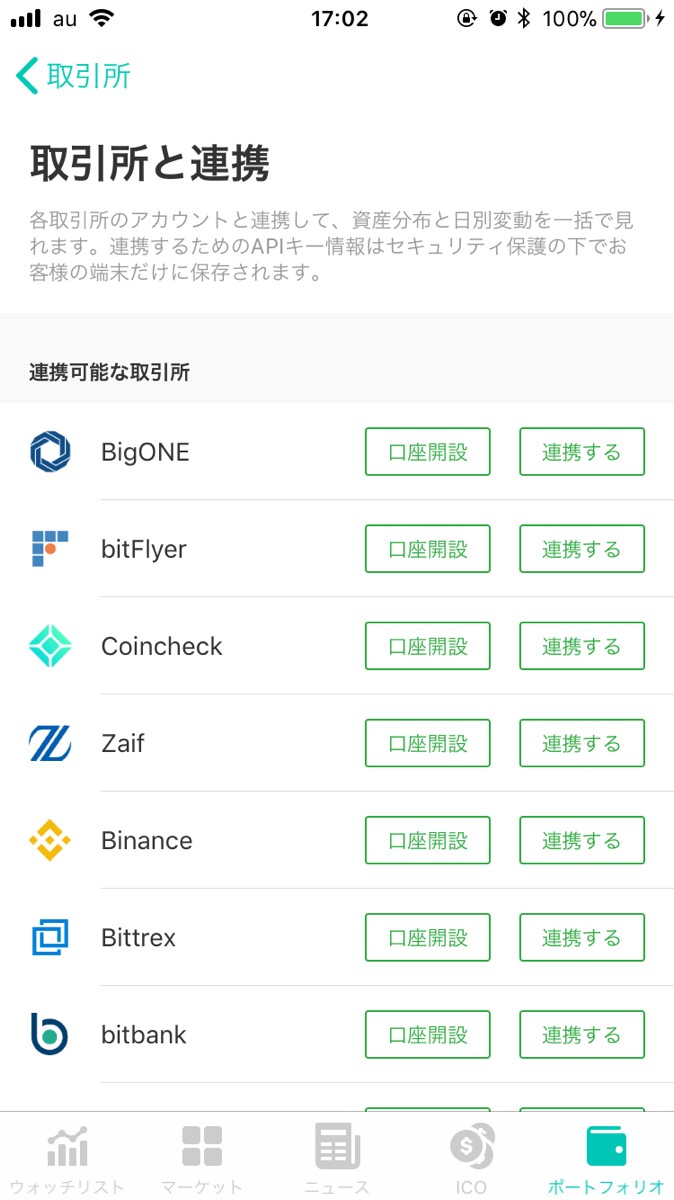This screenshot has width=674, height=1200.
Task: Go back to 取引所 screen
Action: point(74,76)
